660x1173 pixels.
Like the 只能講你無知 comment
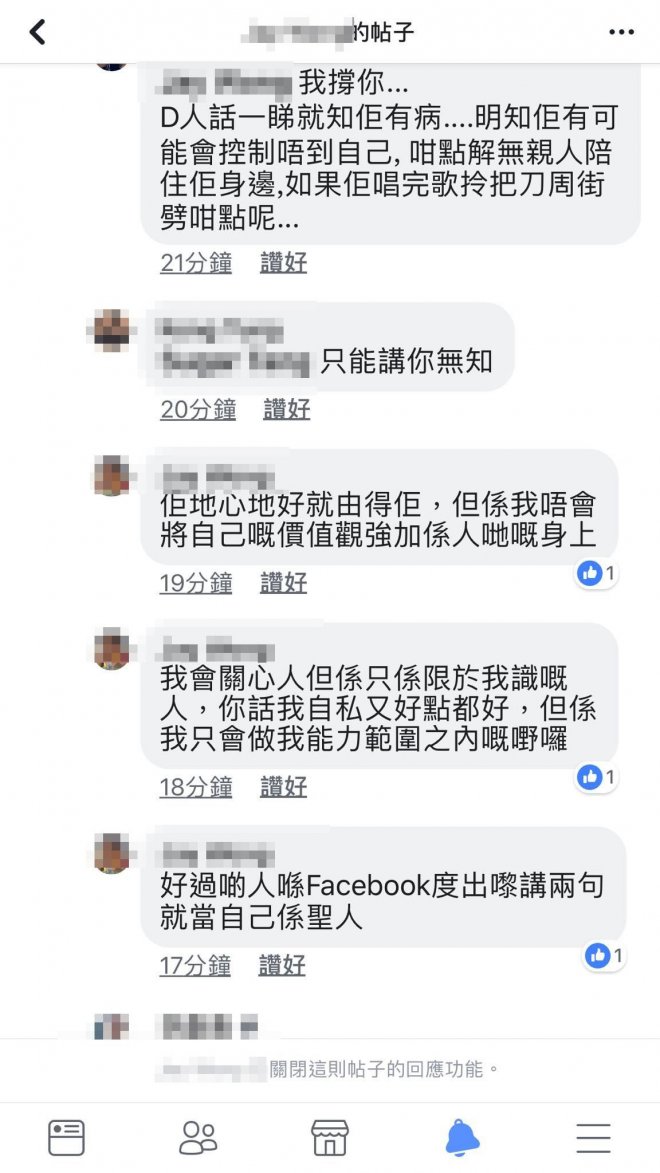pos(286,409)
